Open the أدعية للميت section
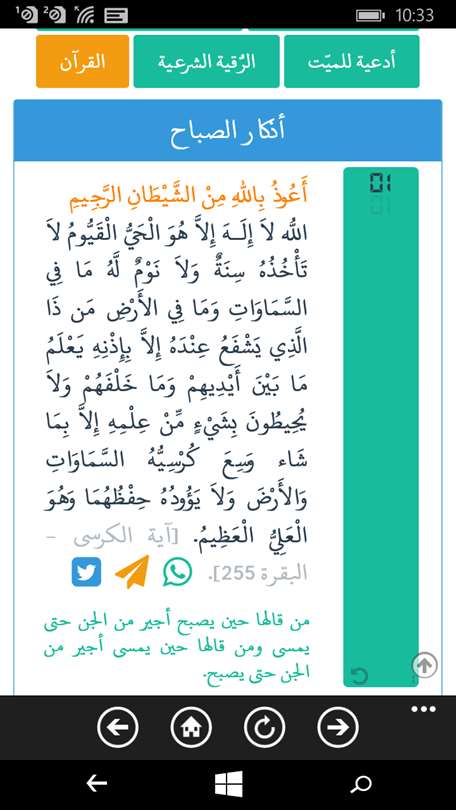 [x=352, y=61]
